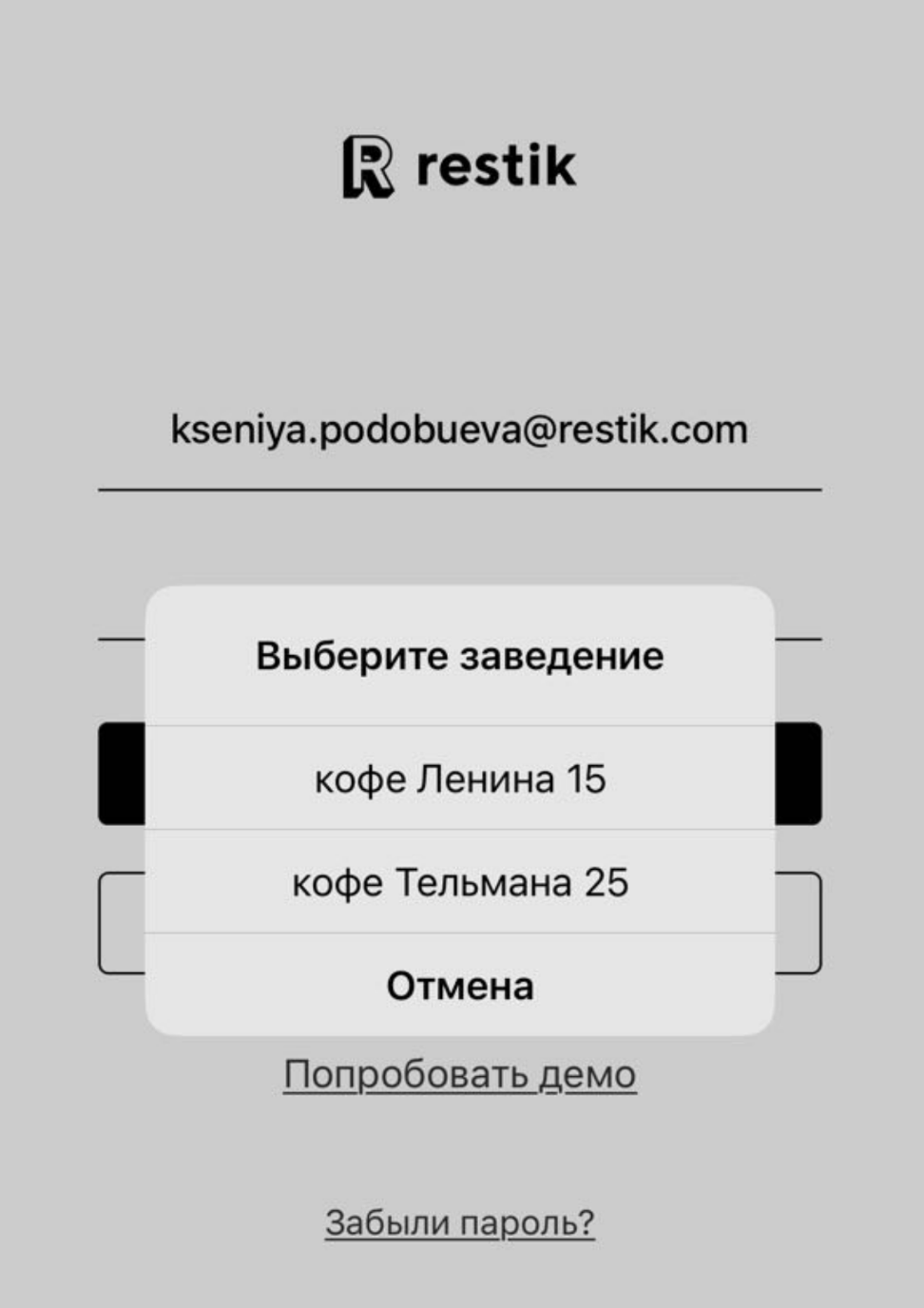Tap the Забыли пароль? link
This screenshot has width=924, height=1308.
(460, 1222)
